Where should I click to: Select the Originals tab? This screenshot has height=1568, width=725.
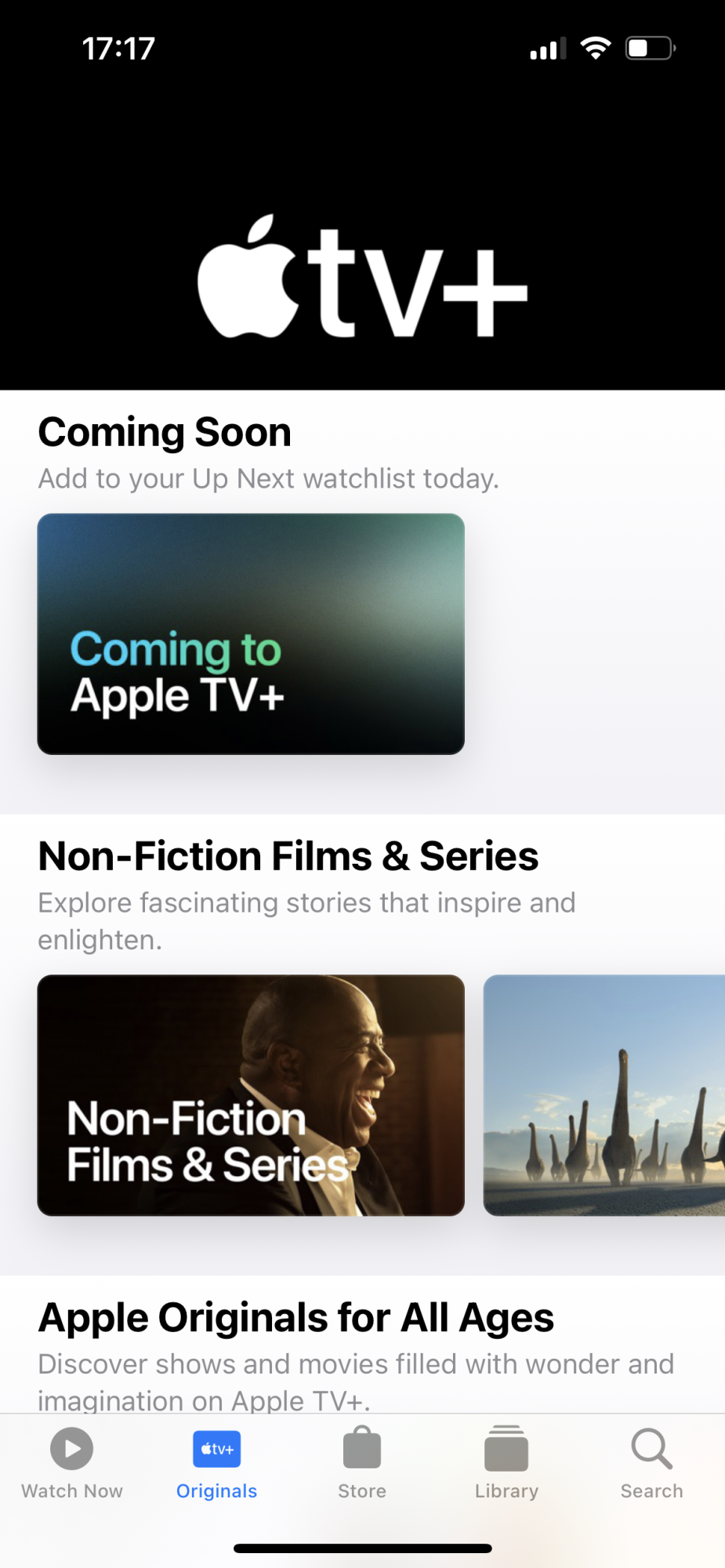[x=216, y=1463]
